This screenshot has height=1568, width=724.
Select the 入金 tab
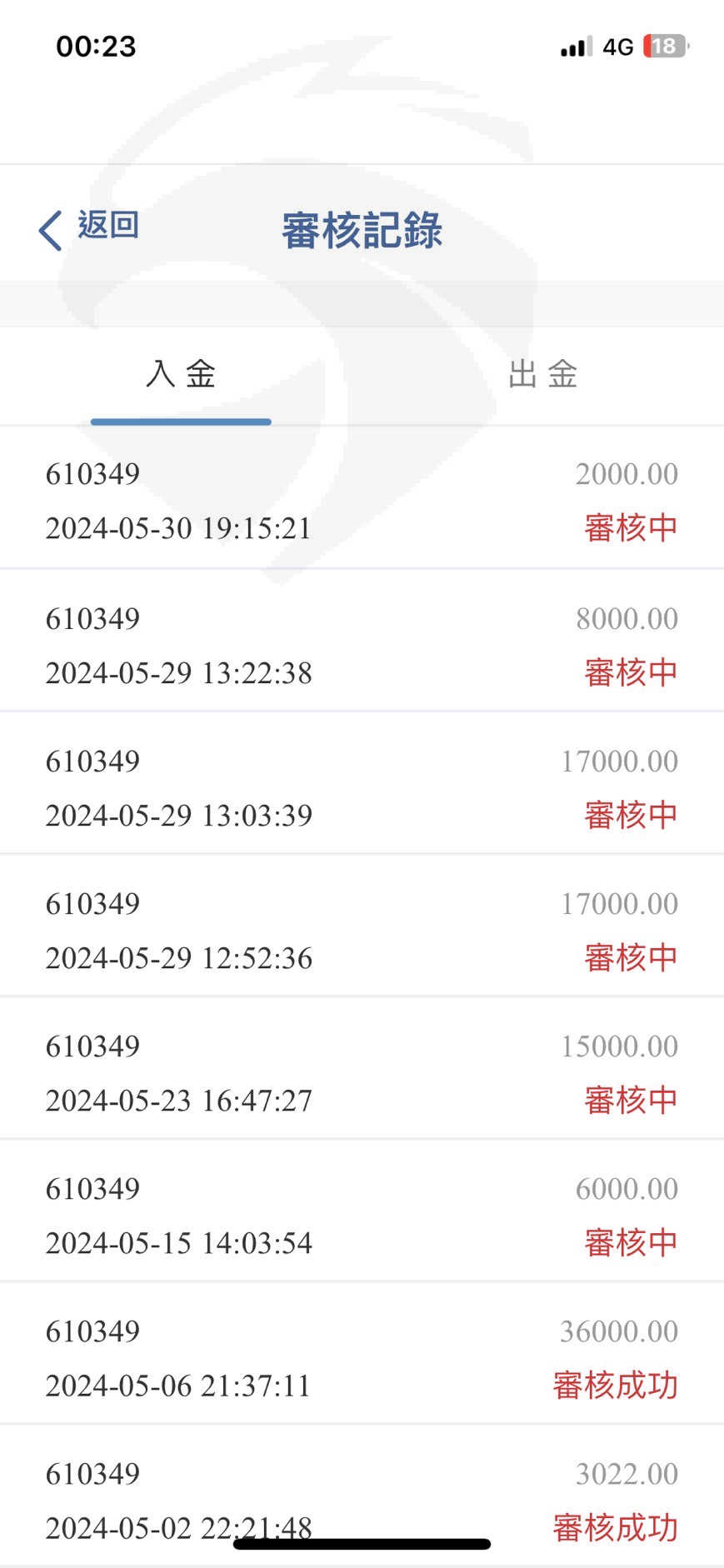[x=181, y=375]
